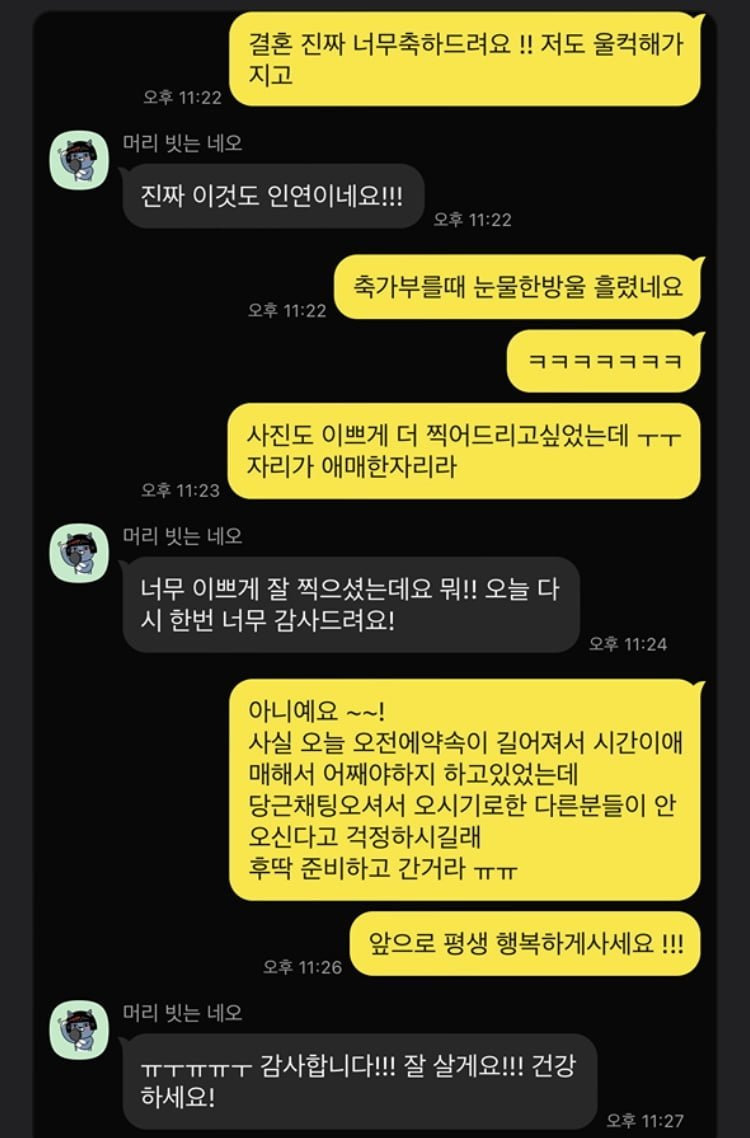Viewport: 750px width, 1138px height.
Task: Select the Neo character icon beside the 11:24 reply
Action: [77, 552]
